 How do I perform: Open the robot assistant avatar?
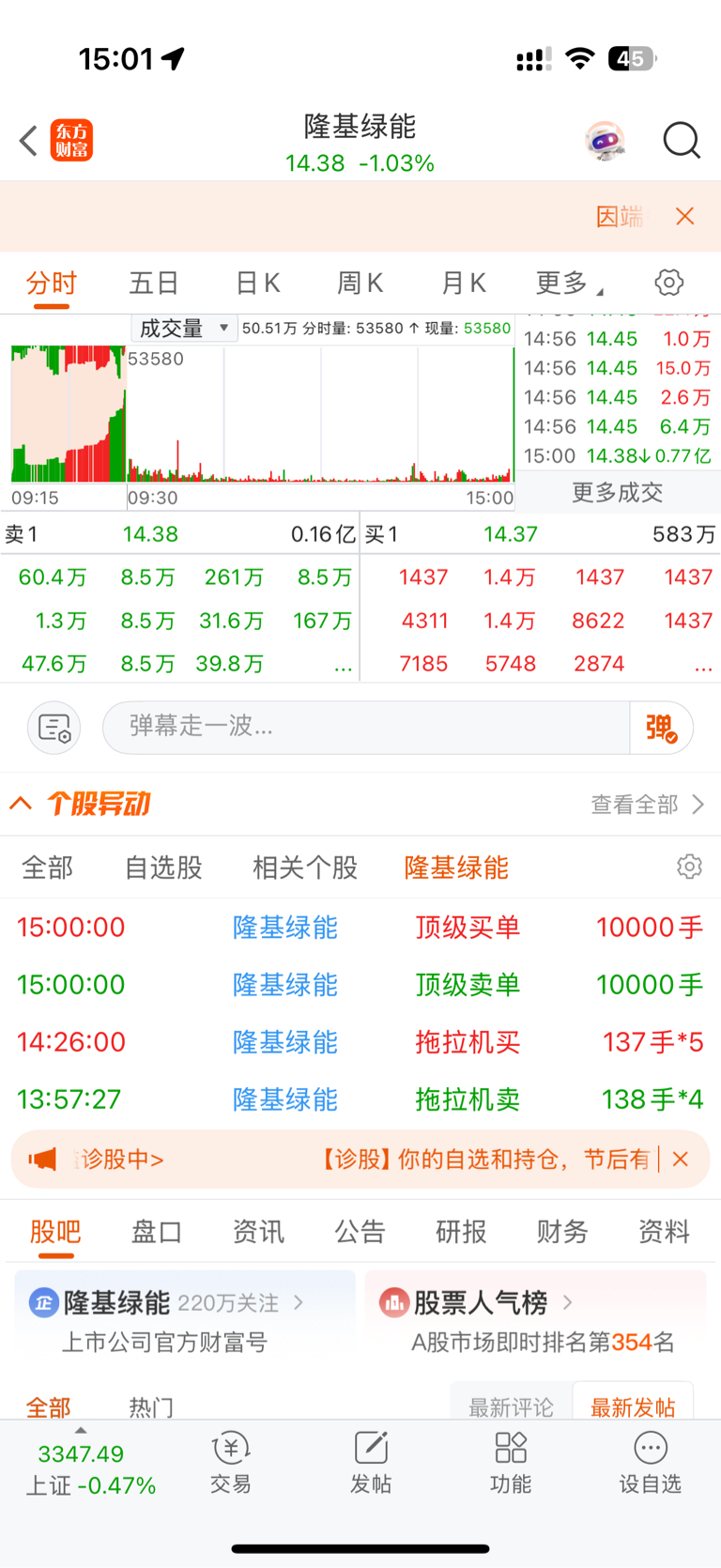click(x=605, y=141)
